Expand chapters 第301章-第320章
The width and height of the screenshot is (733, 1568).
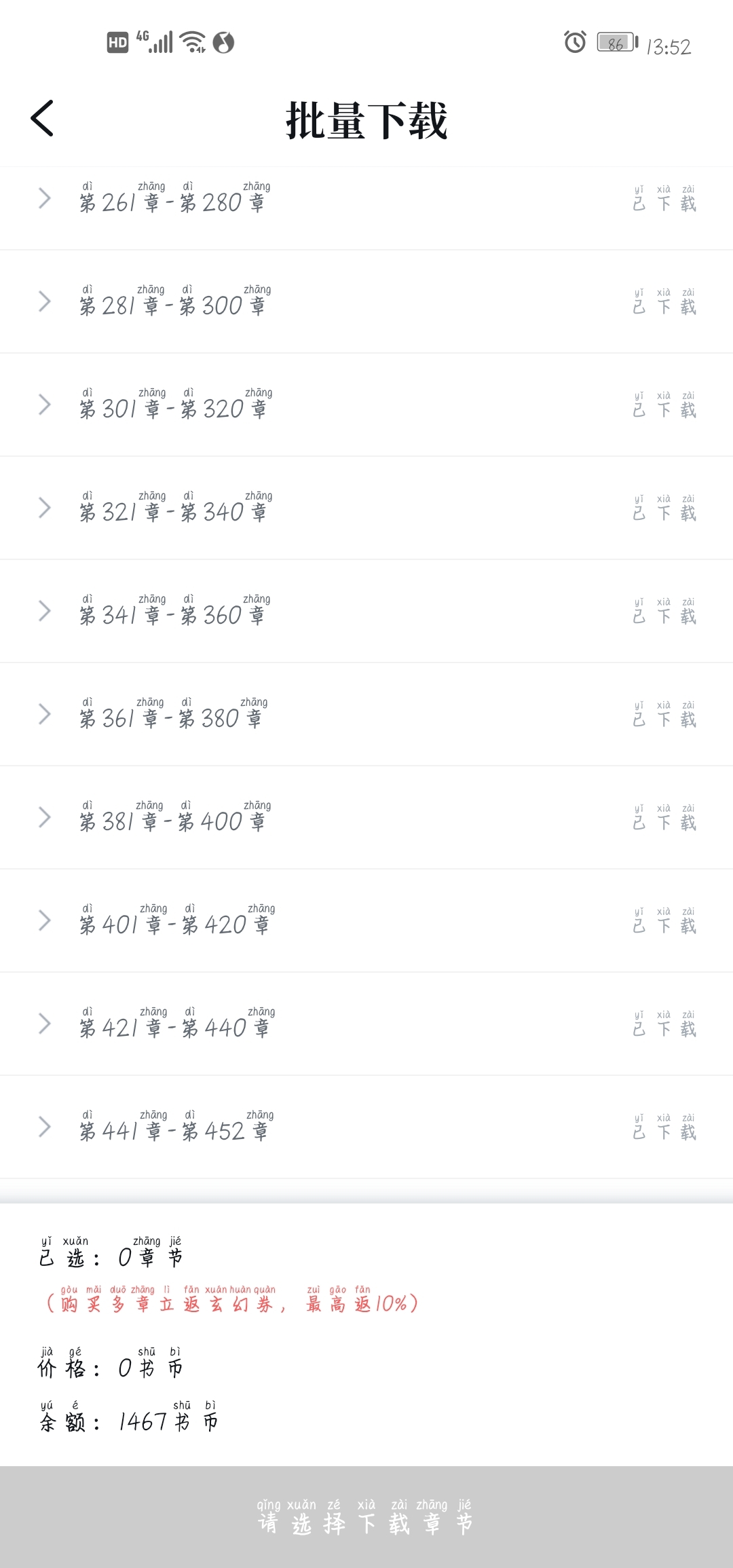pos(45,405)
